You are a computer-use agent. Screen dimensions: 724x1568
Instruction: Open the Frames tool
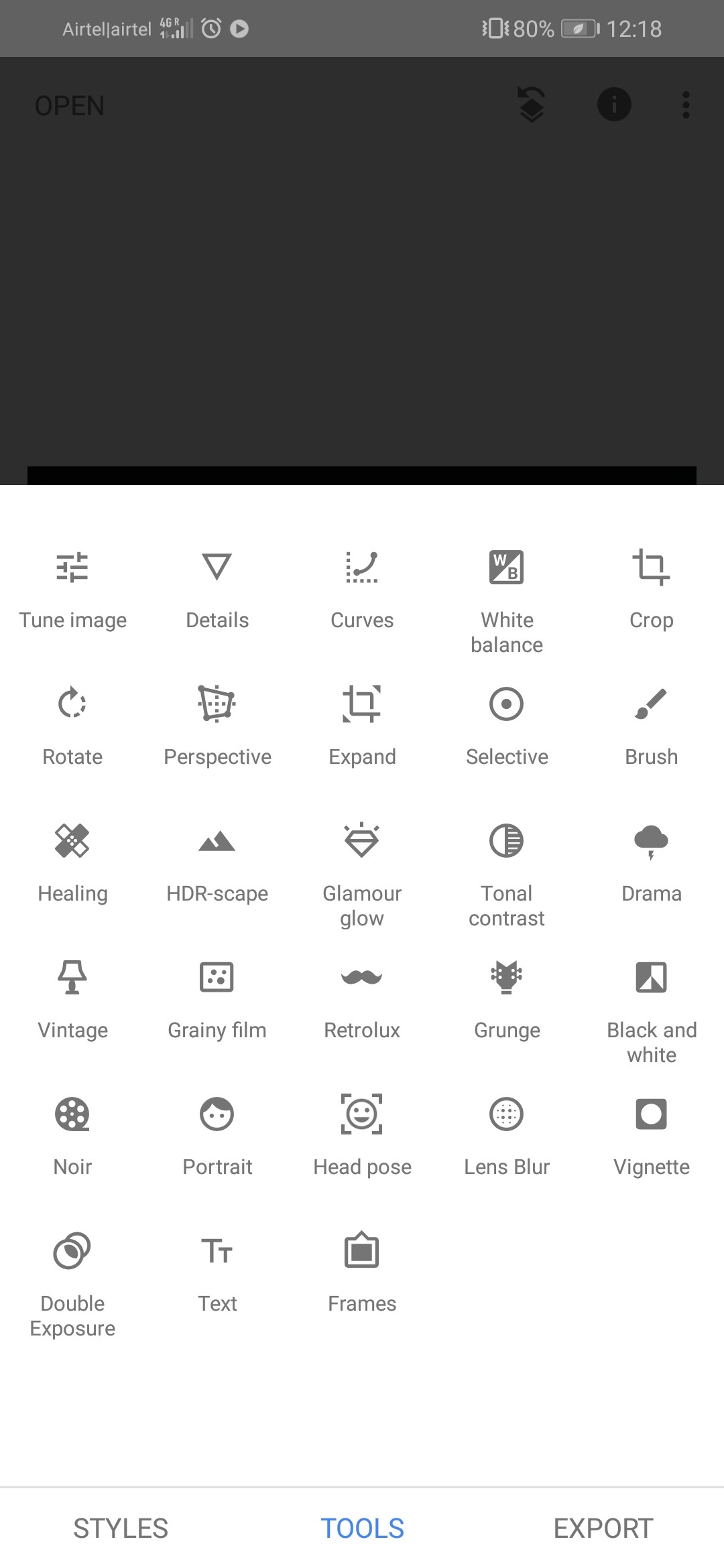[x=362, y=1273]
